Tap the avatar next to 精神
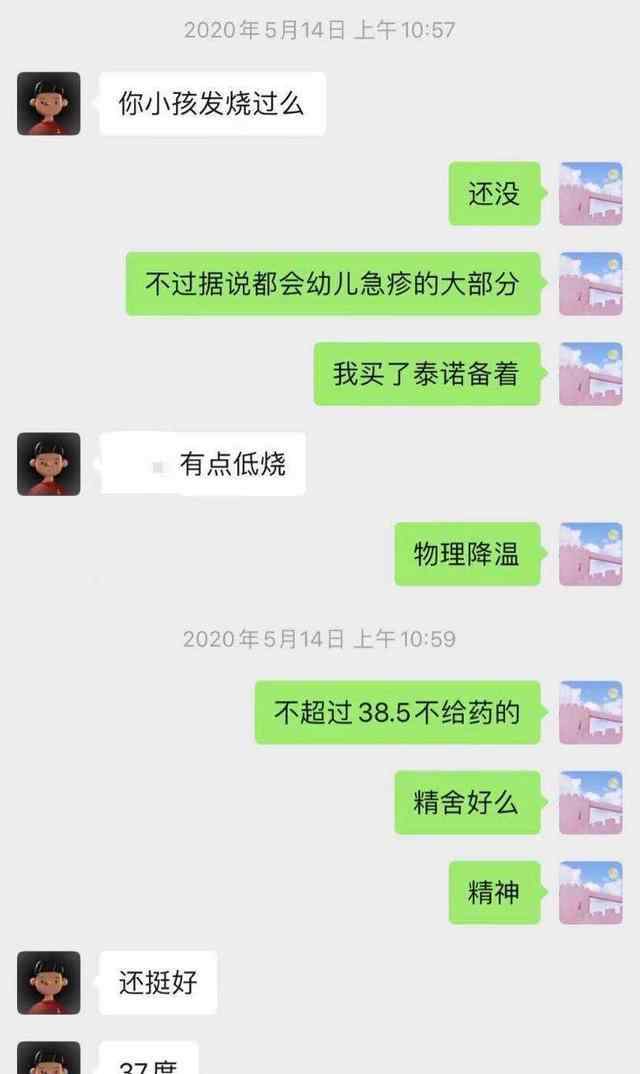 tap(591, 892)
